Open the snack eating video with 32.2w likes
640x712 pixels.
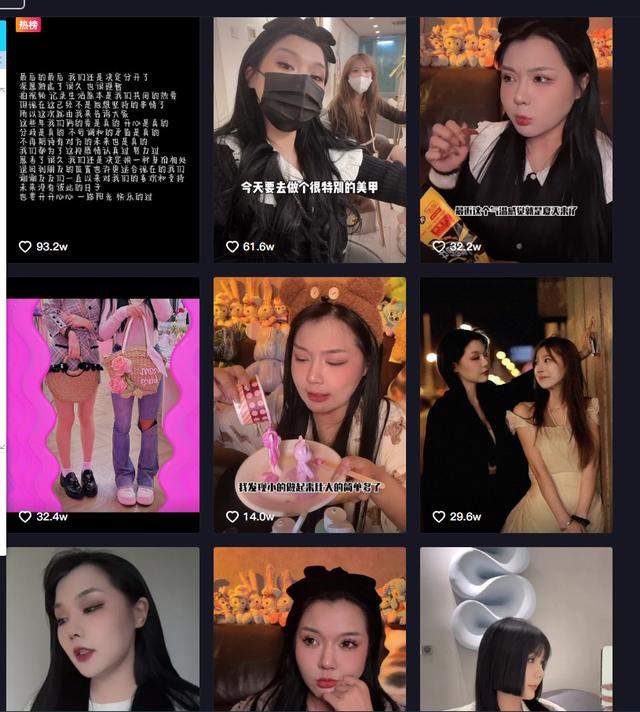516,140
